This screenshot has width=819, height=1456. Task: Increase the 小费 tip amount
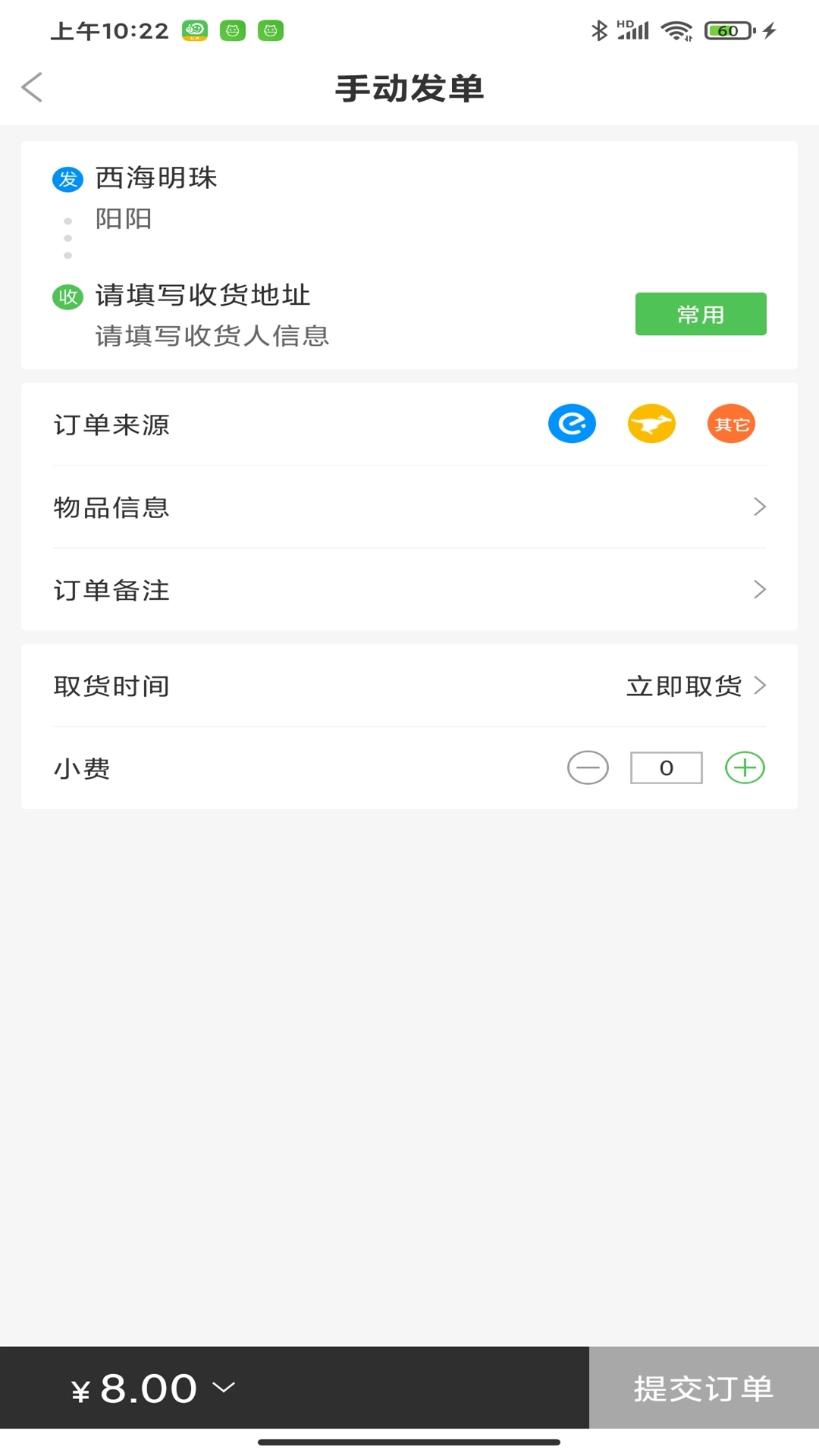[x=744, y=767]
